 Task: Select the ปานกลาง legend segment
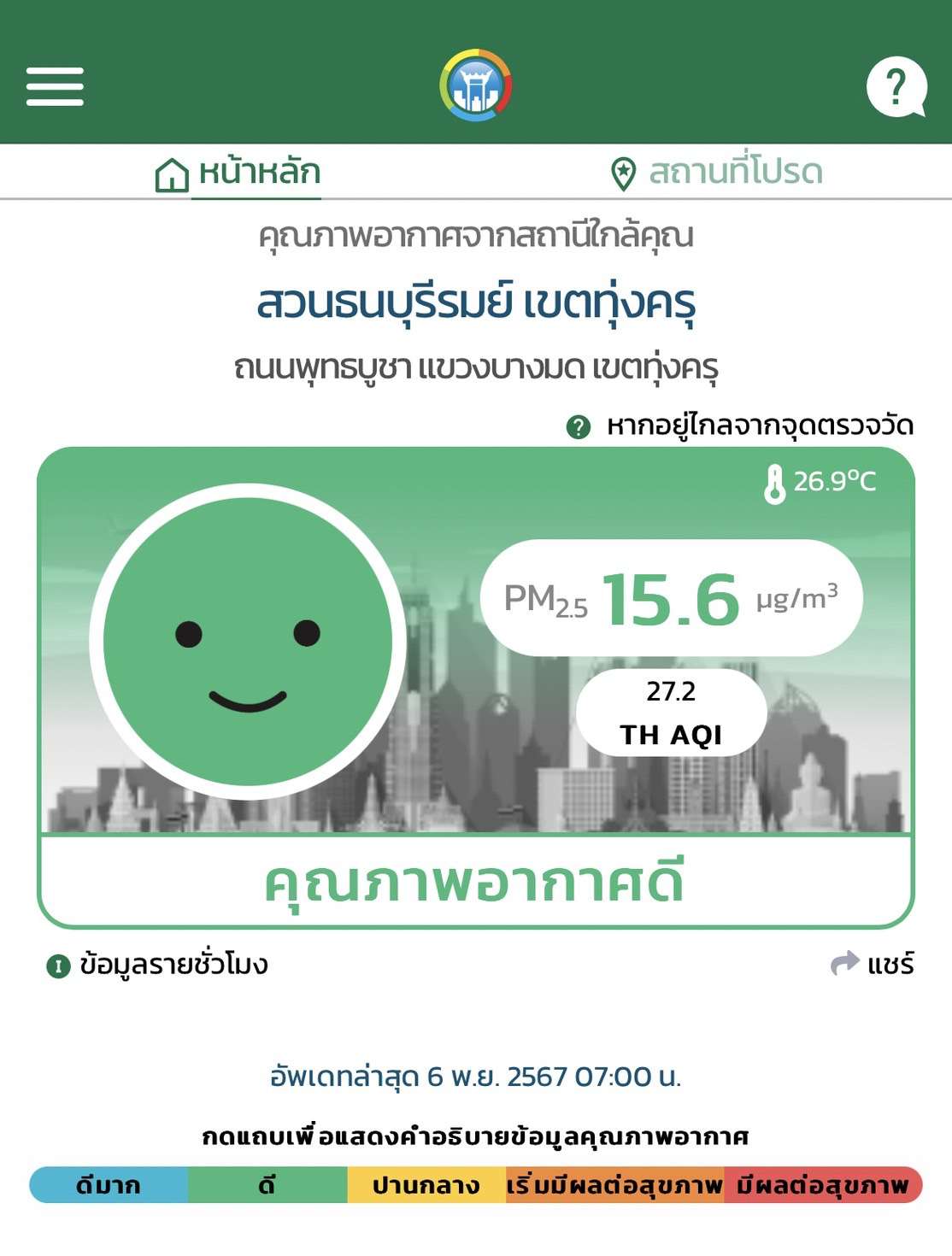click(x=426, y=1185)
